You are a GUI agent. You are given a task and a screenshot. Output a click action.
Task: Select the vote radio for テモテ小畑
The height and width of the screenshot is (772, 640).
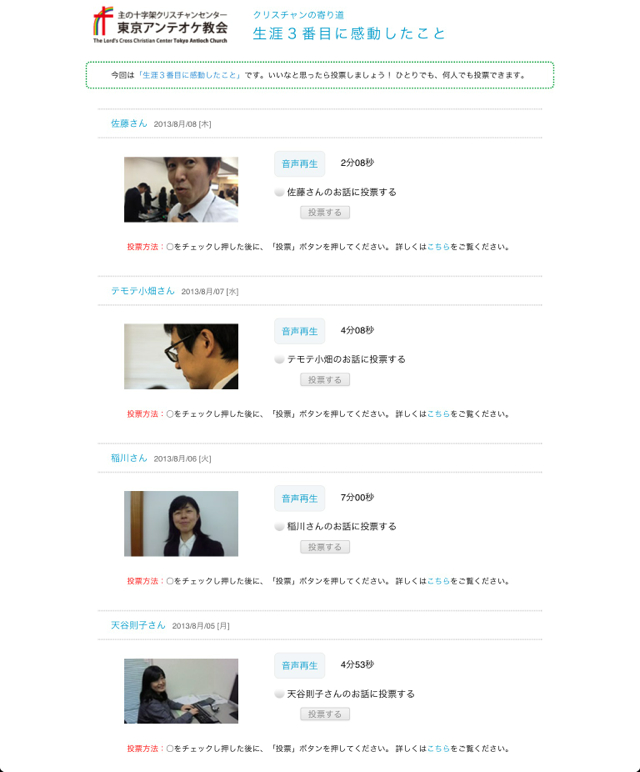tap(280, 359)
